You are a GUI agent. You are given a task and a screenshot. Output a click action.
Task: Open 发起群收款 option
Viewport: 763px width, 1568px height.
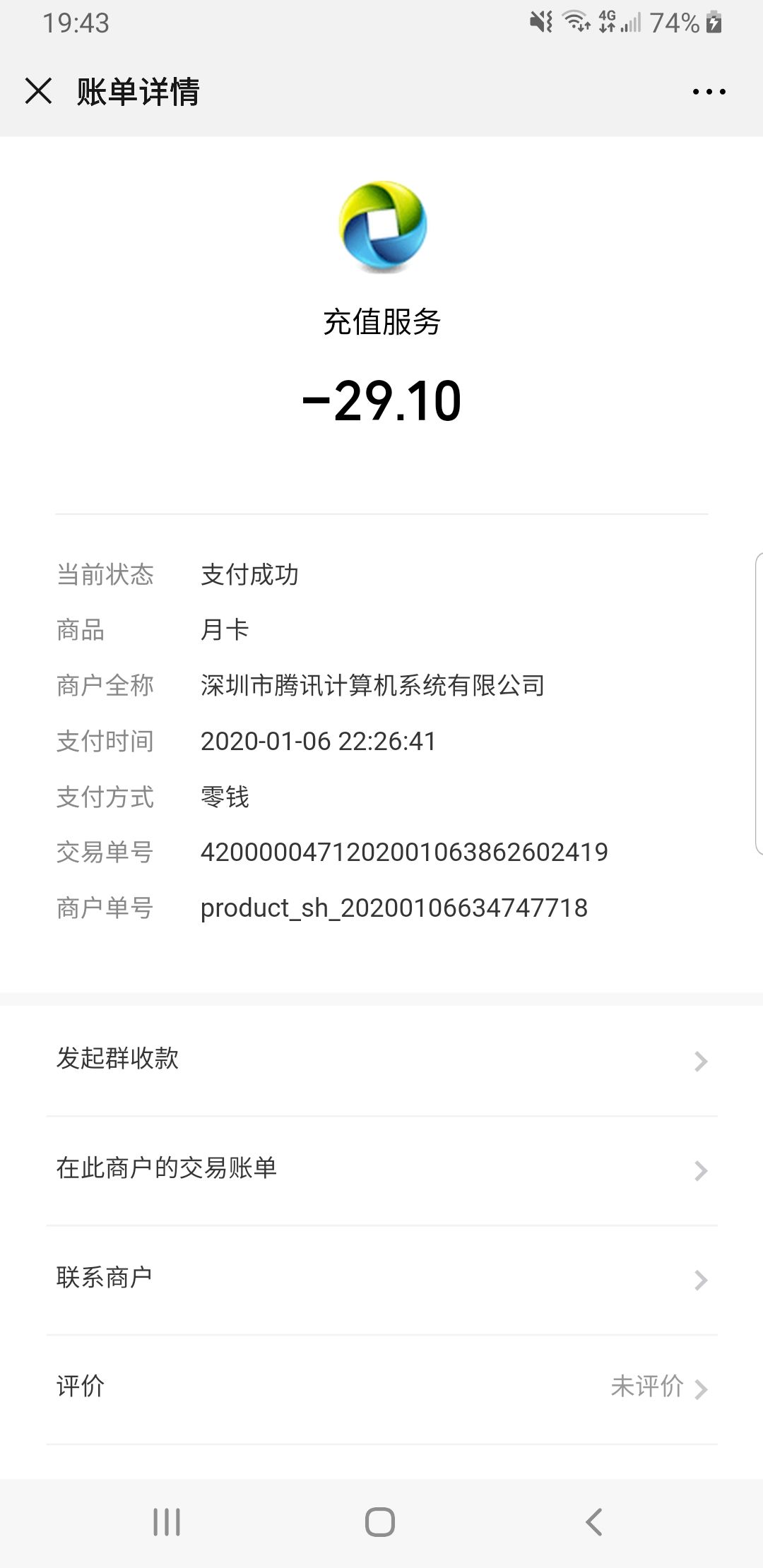point(381,1059)
